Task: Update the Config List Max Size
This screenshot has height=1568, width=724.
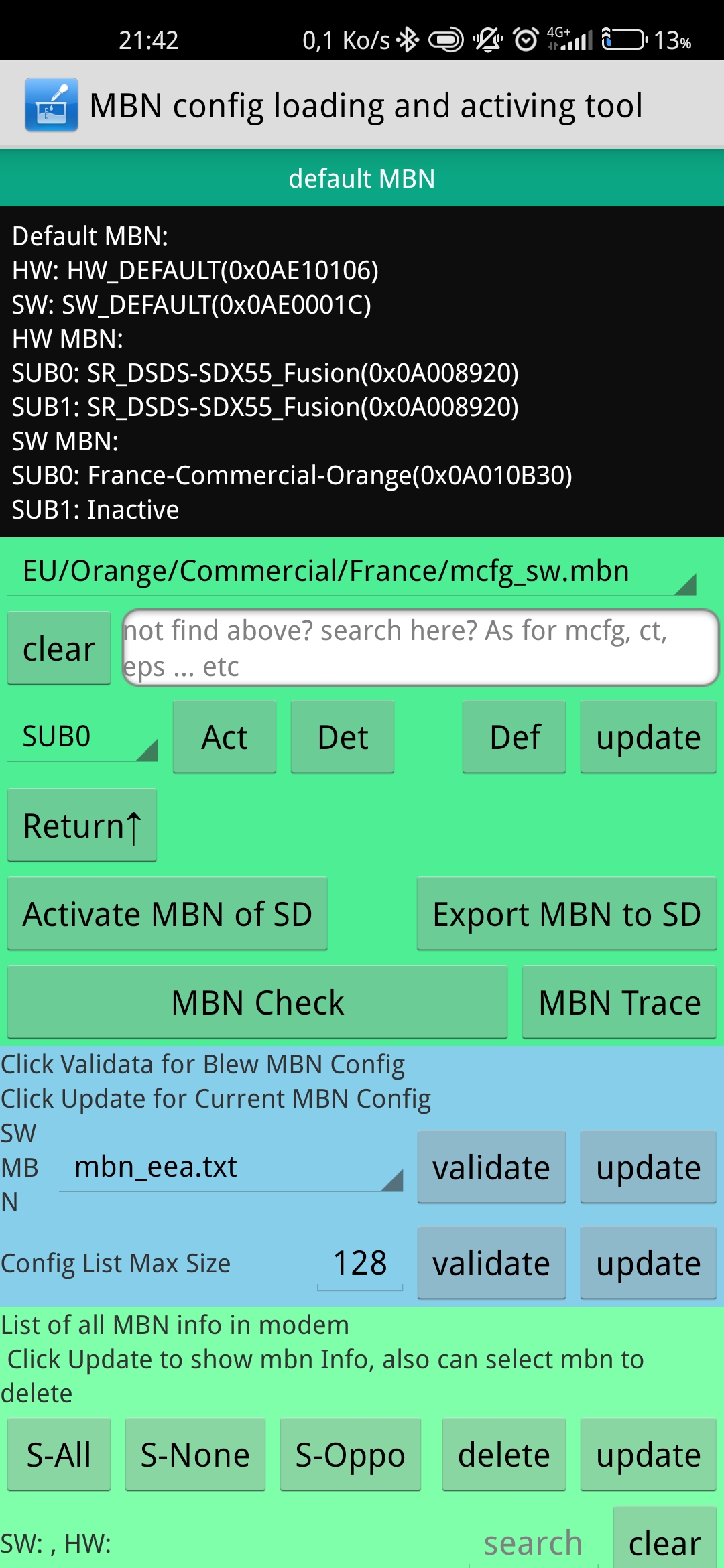Action: (x=648, y=1264)
